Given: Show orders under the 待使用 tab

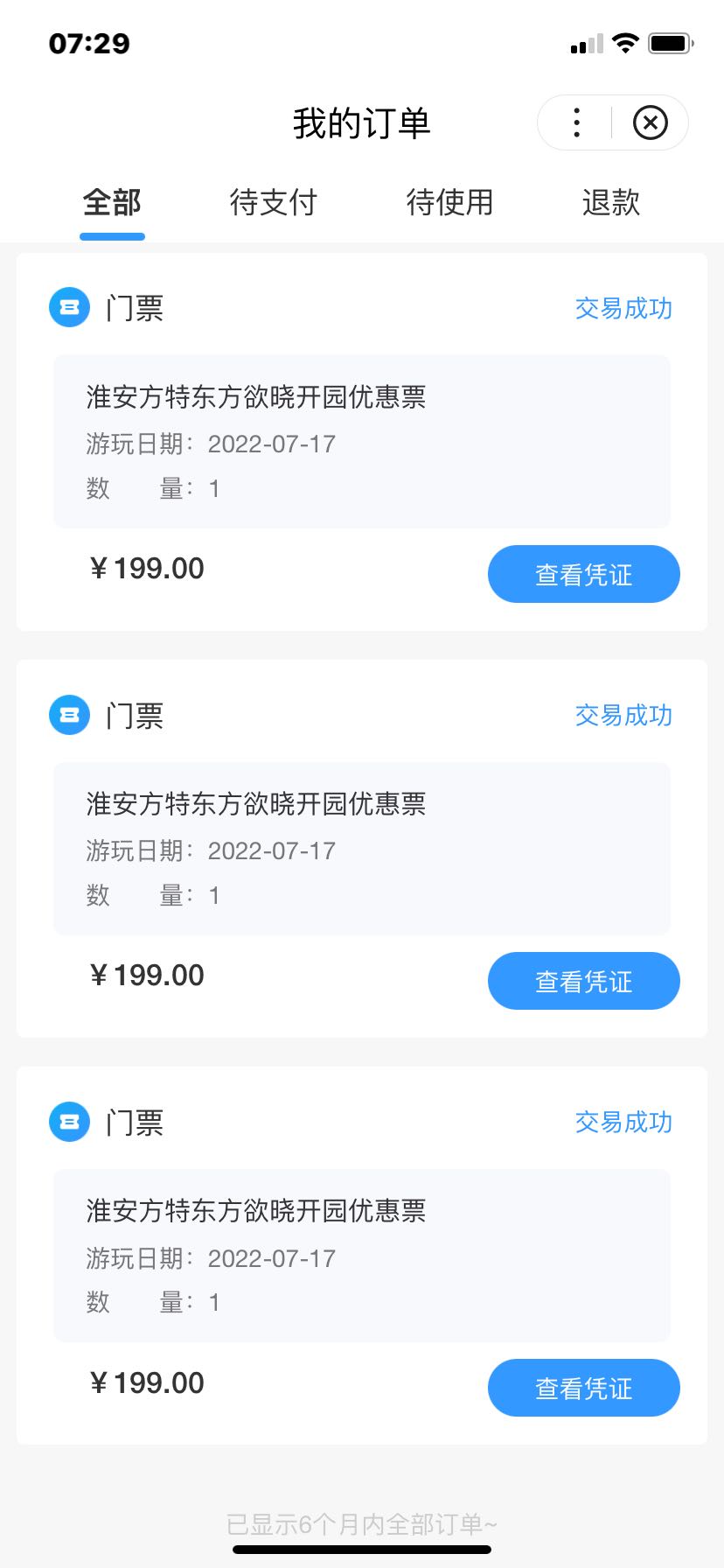Looking at the screenshot, I should click(x=449, y=203).
